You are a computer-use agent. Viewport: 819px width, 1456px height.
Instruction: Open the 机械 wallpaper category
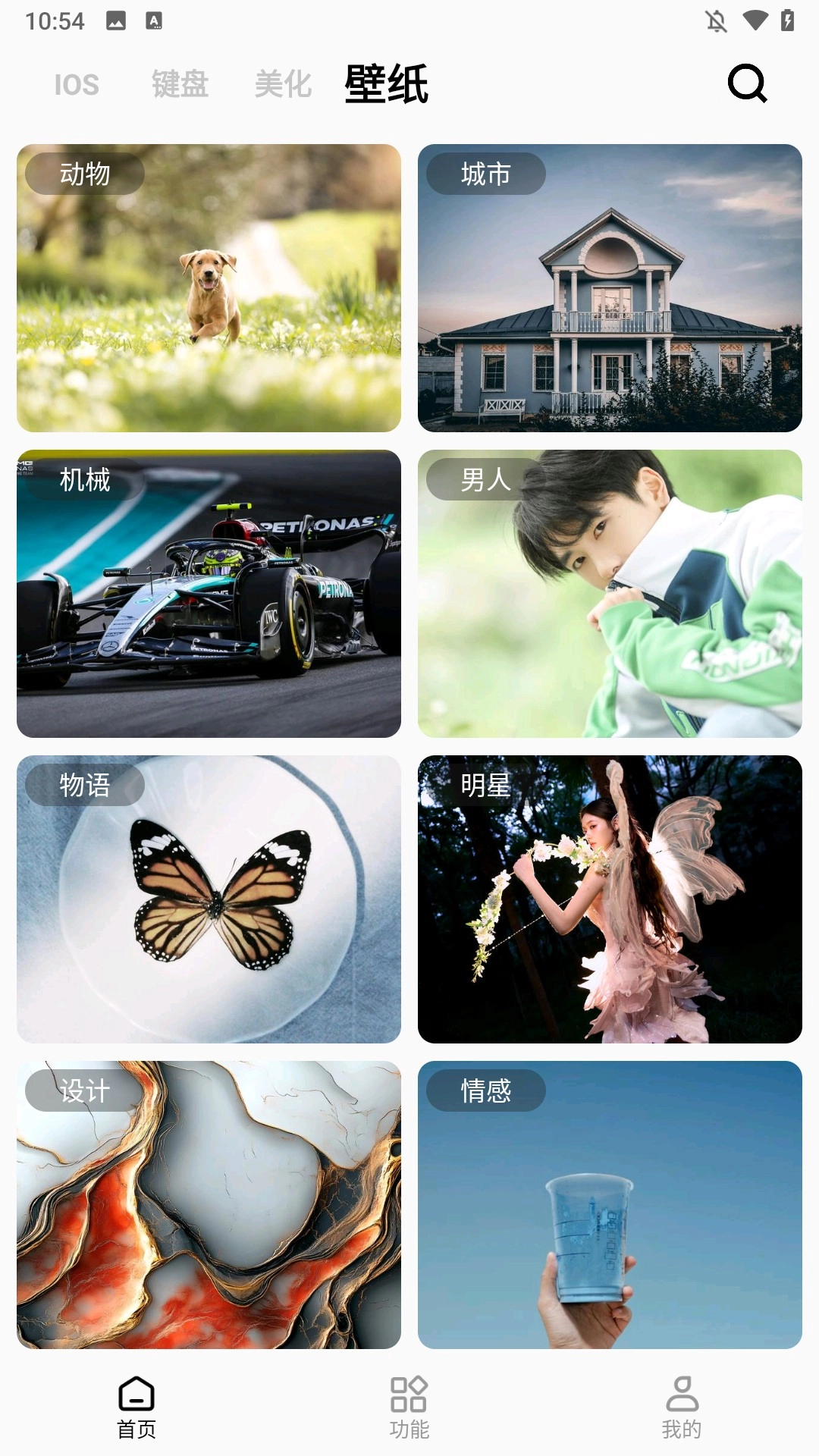point(209,594)
